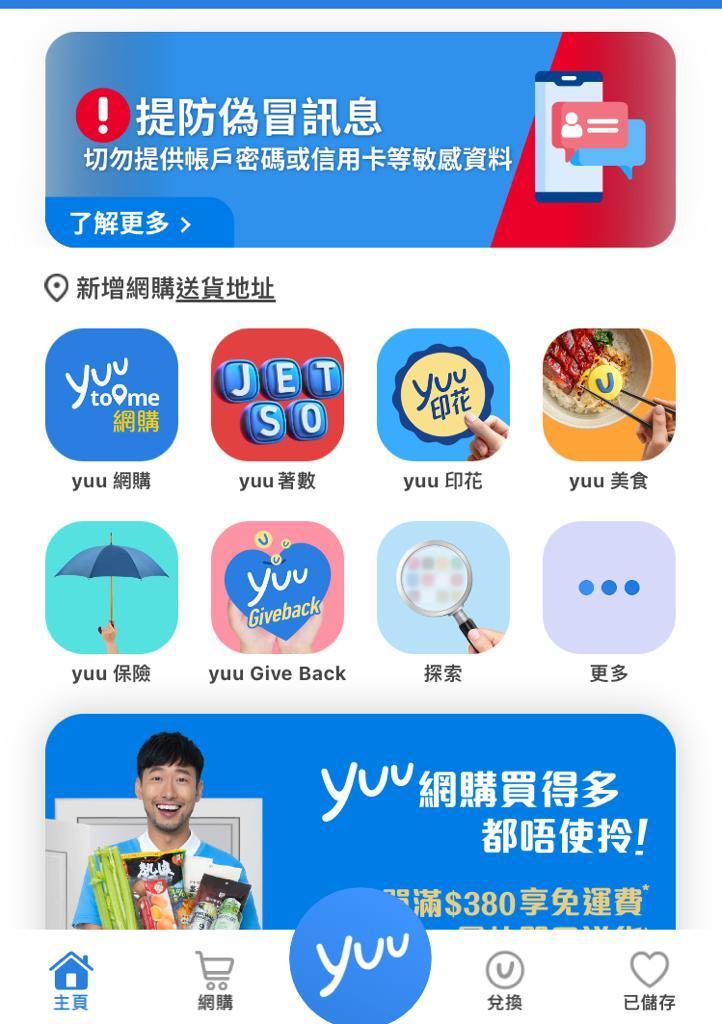The height and width of the screenshot is (1024, 722).
Task: Open yuu 保險 insurance section
Action: pos(112,587)
